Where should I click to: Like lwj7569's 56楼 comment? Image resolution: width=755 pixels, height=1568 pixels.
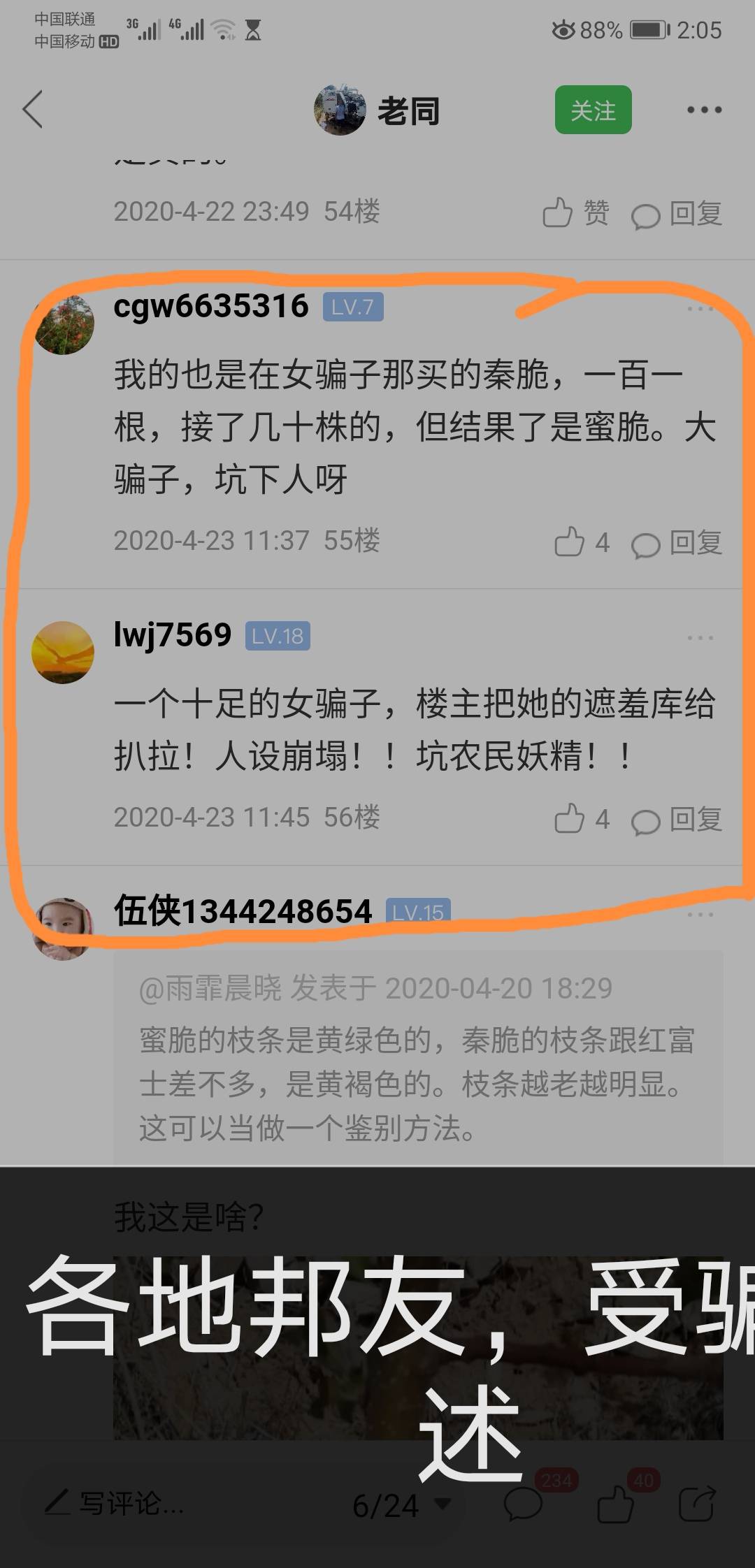[x=582, y=819]
